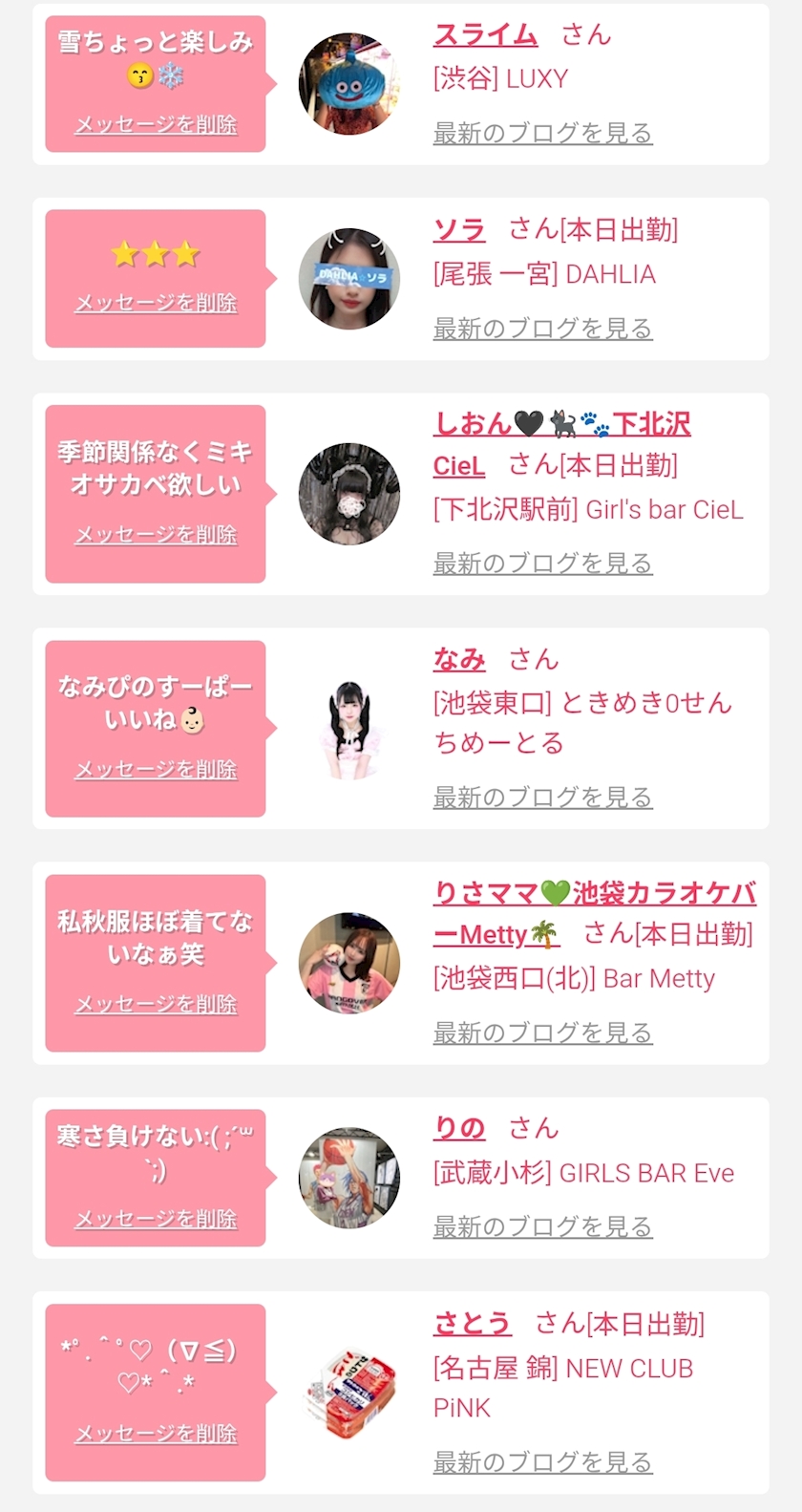View the Girl's bar CieL member's latest blog

[x=542, y=564]
